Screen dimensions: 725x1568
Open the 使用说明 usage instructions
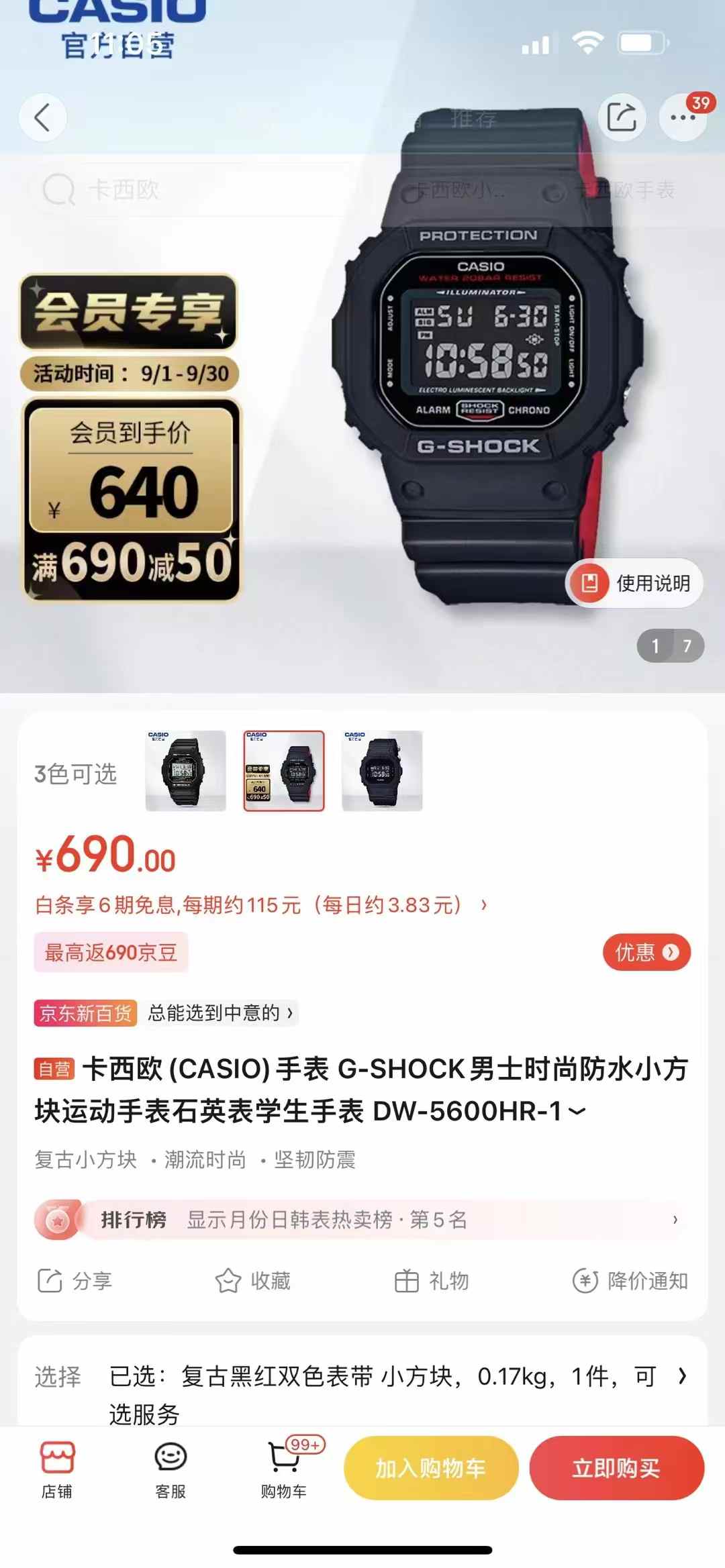(633, 584)
